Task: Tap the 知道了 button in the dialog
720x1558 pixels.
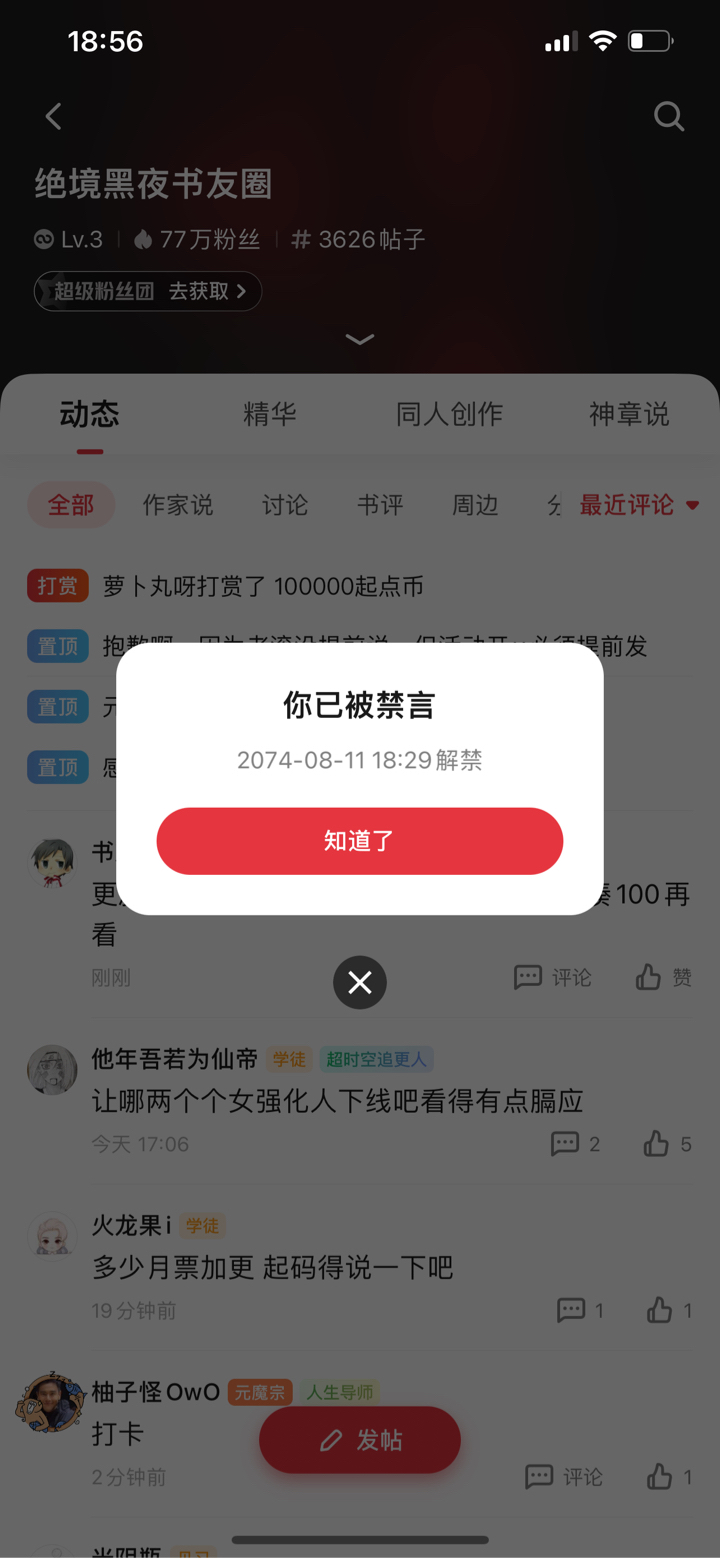Action: tap(360, 841)
